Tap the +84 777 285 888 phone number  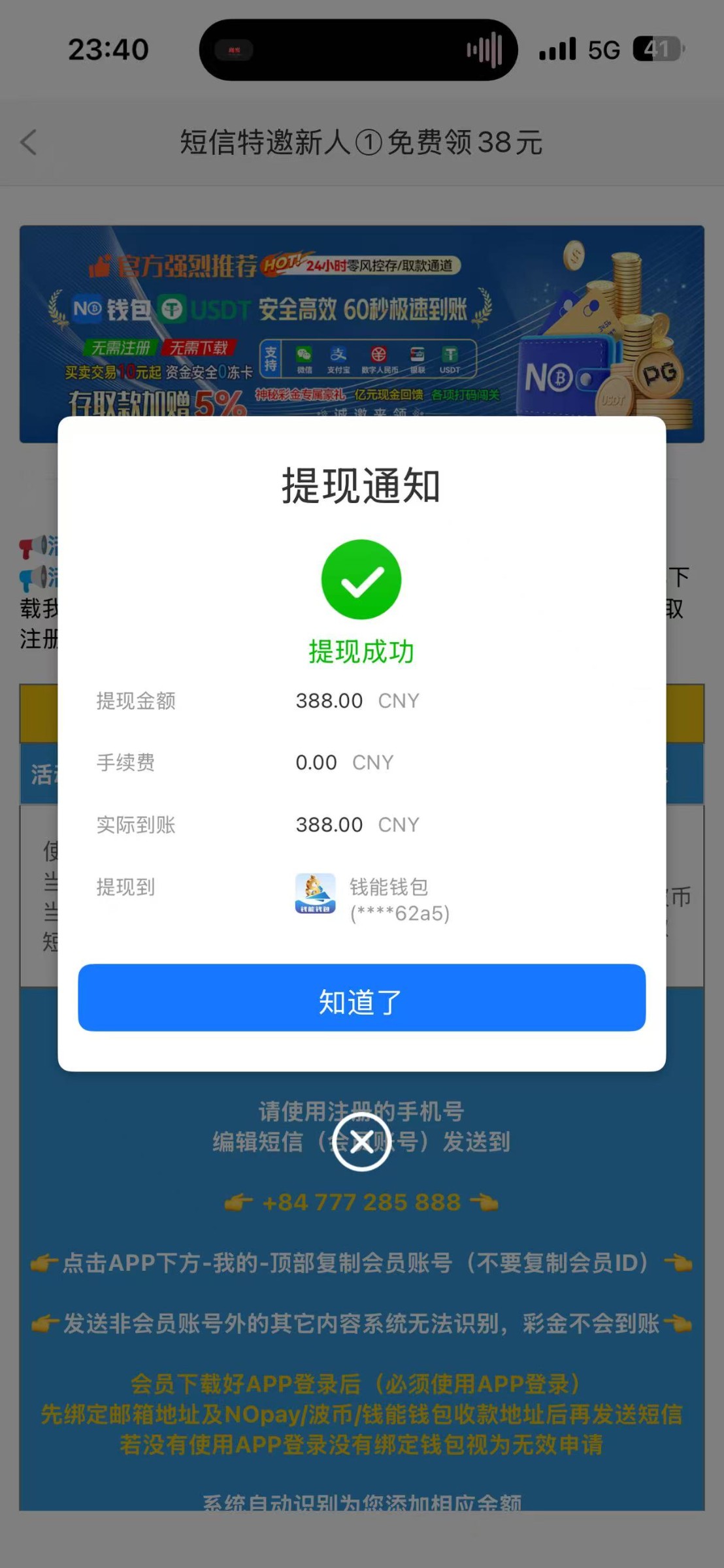pos(362,1201)
